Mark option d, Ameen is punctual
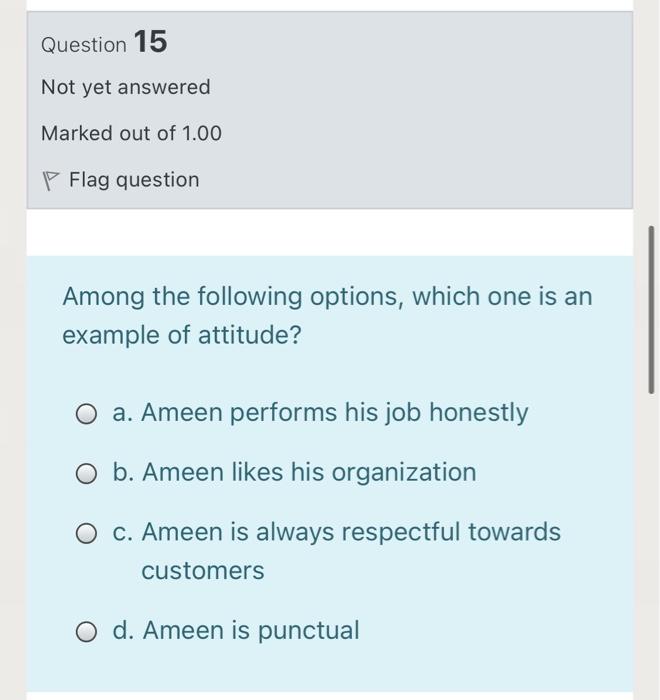This screenshot has height=700, width=660. 88,631
